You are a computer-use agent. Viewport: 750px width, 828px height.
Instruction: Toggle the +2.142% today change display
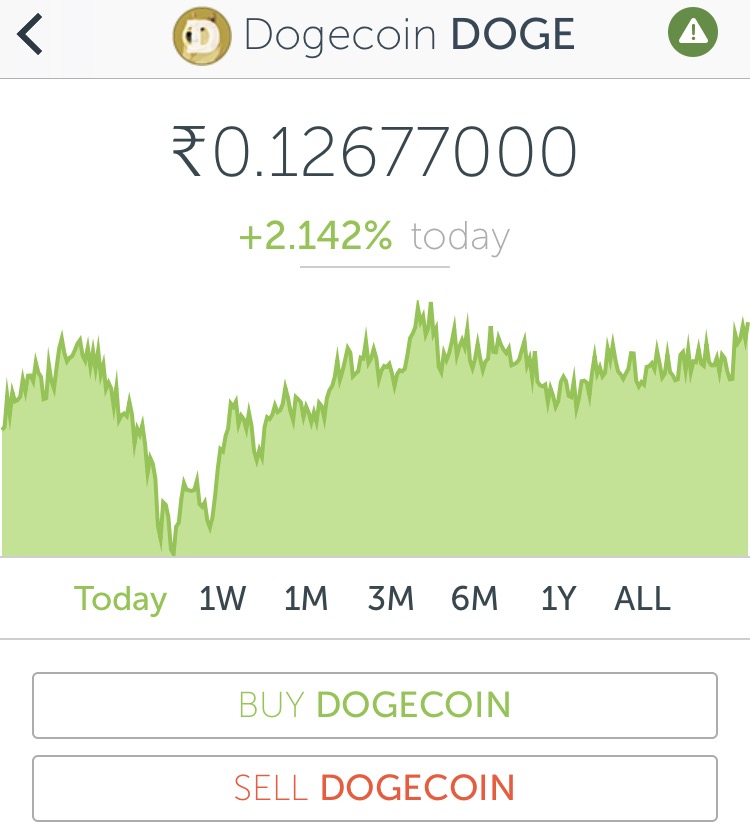[375, 238]
